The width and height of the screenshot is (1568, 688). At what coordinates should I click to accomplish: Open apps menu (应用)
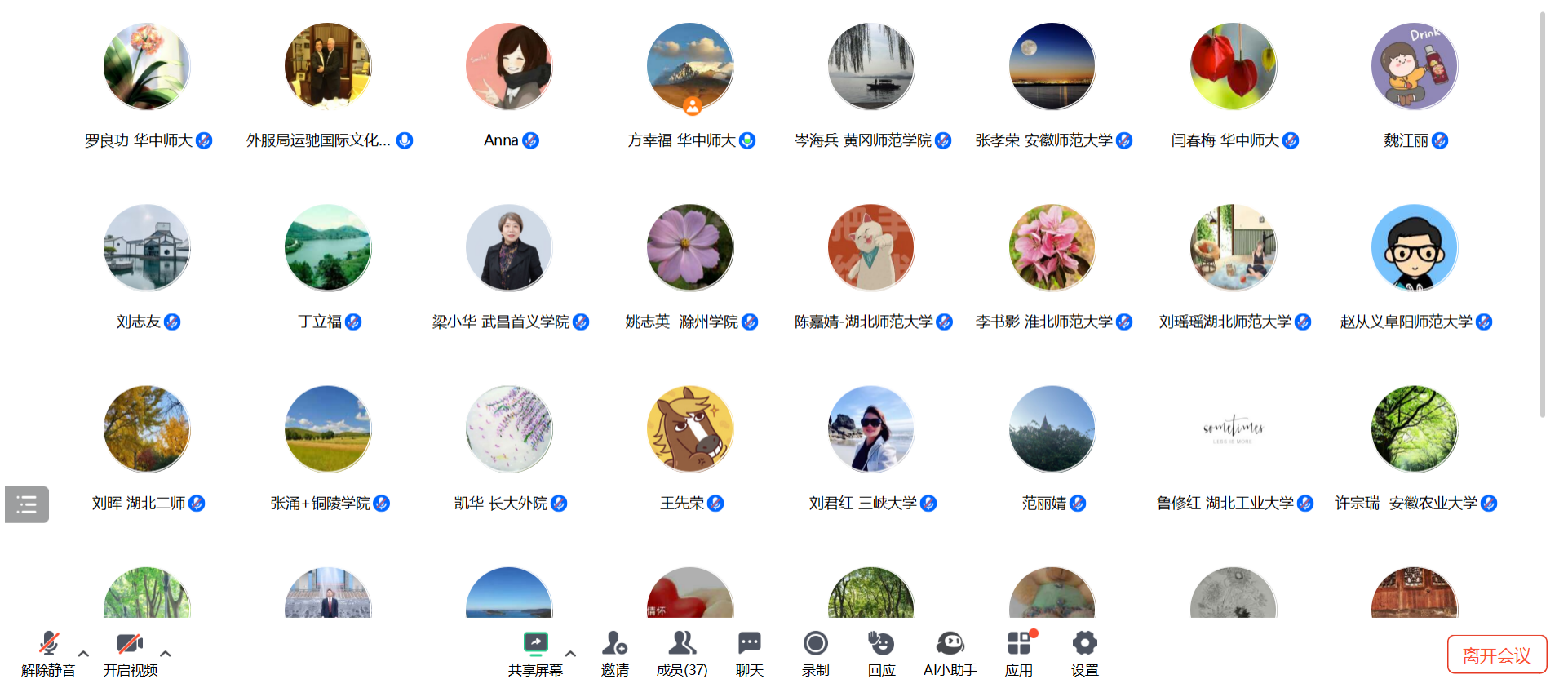click(x=1018, y=653)
